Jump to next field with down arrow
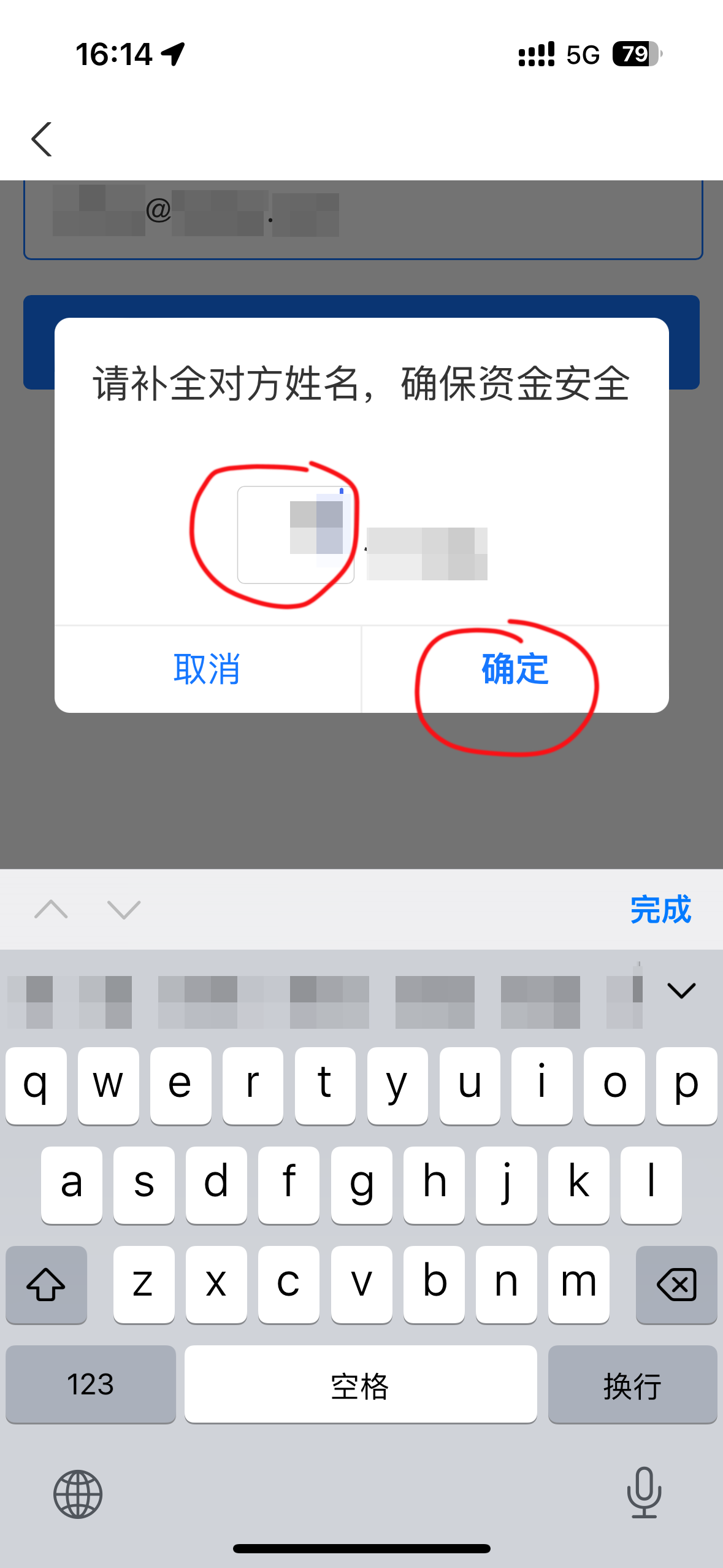 click(124, 909)
